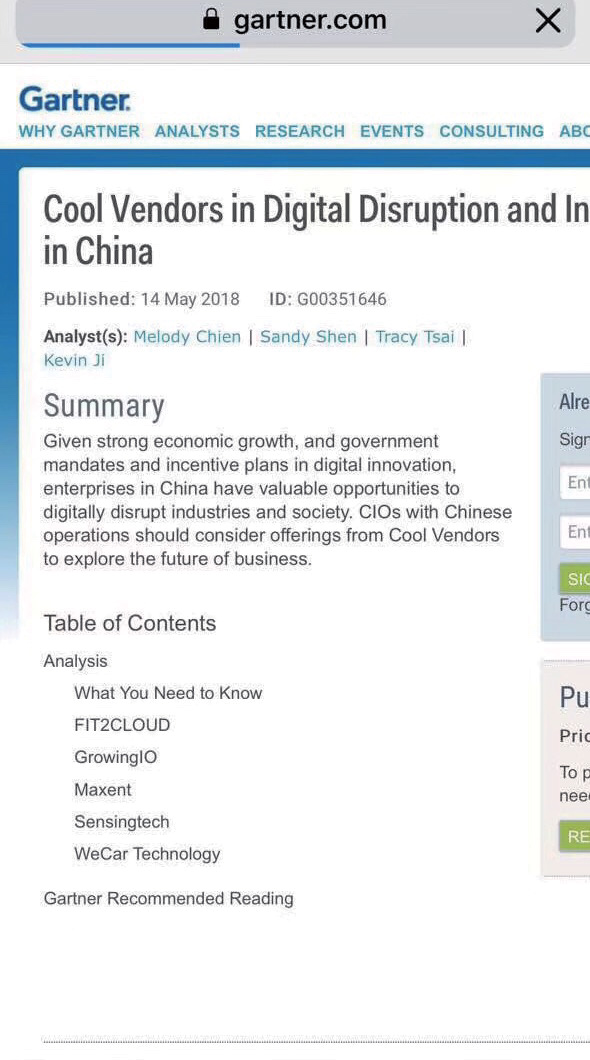Open Sandy Shen's analyst page

308,337
